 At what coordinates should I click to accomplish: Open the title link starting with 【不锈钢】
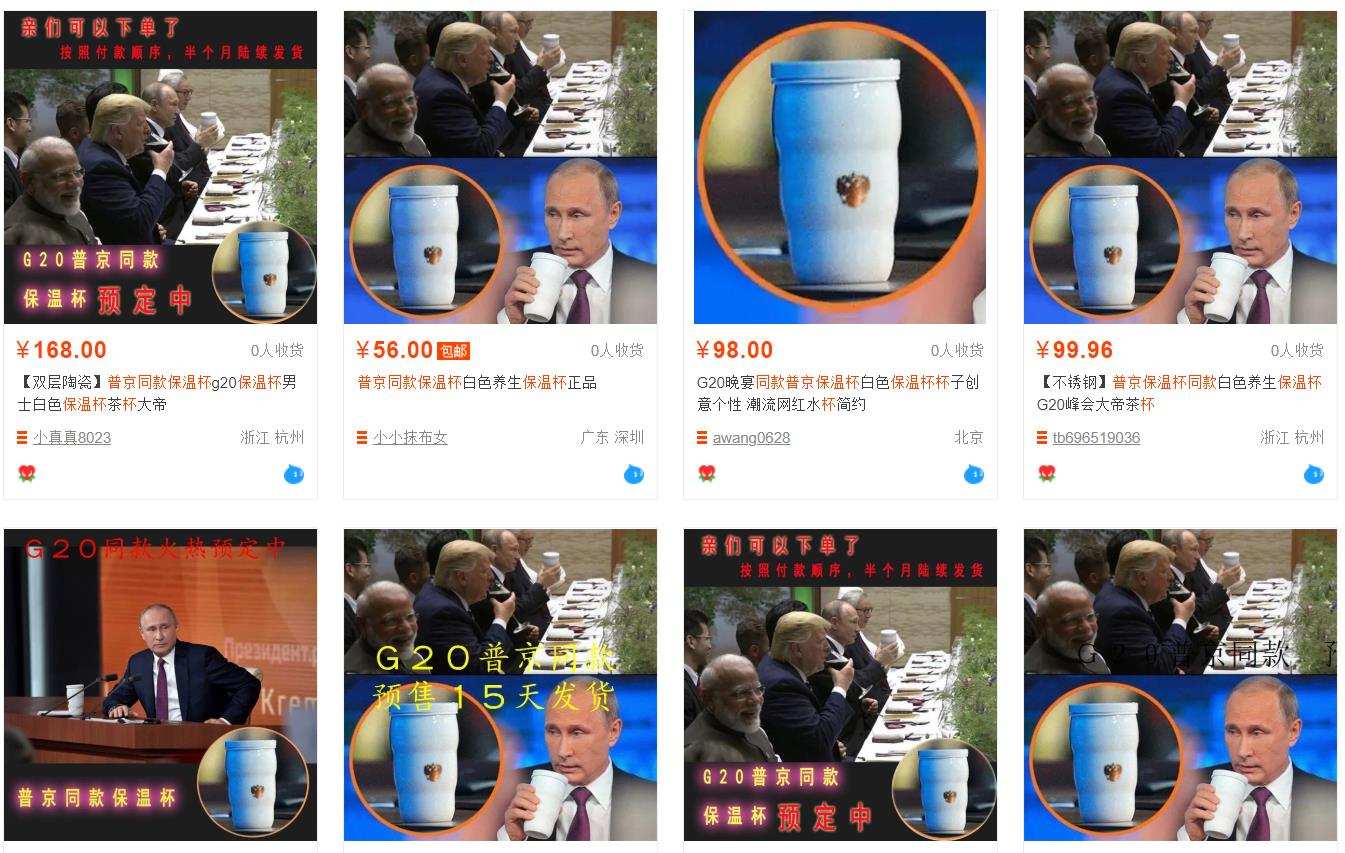[x=1178, y=393]
